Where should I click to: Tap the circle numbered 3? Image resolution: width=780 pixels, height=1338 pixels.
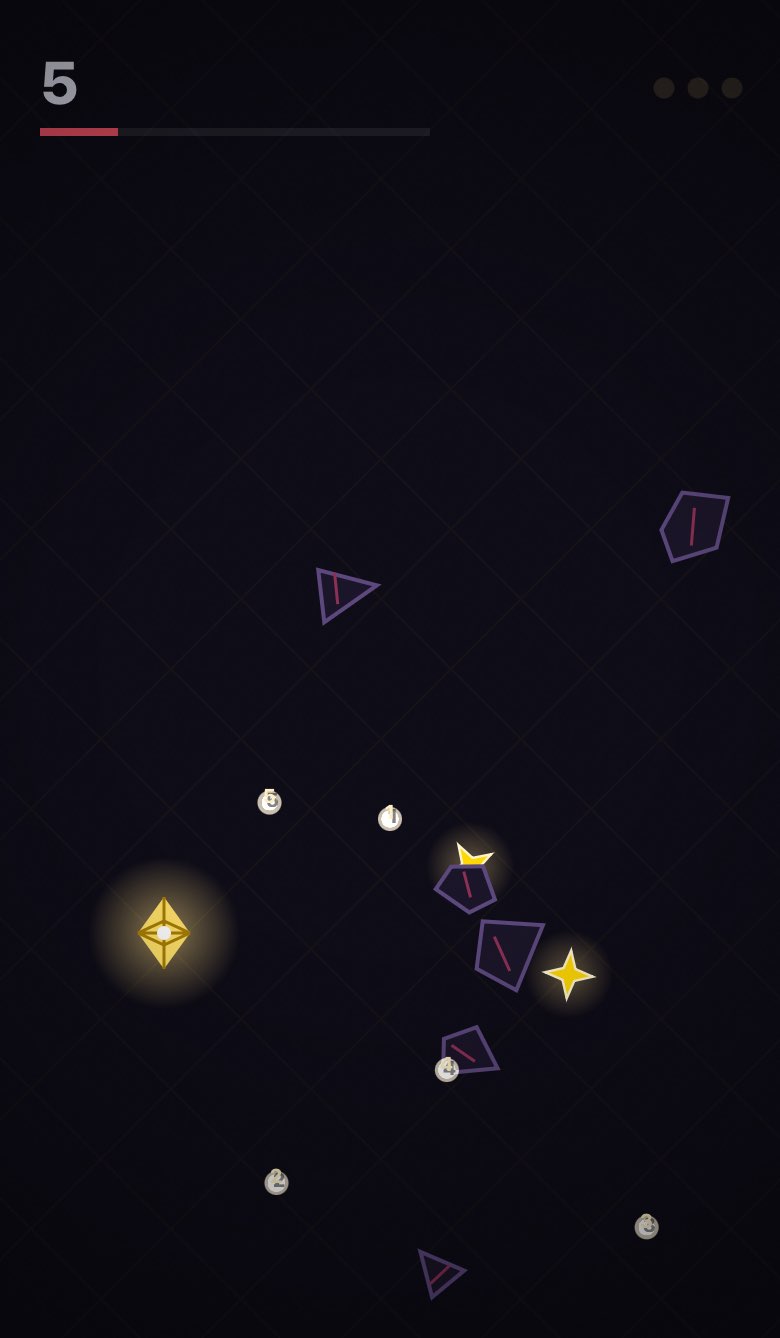pyautogui.click(x=647, y=1227)
